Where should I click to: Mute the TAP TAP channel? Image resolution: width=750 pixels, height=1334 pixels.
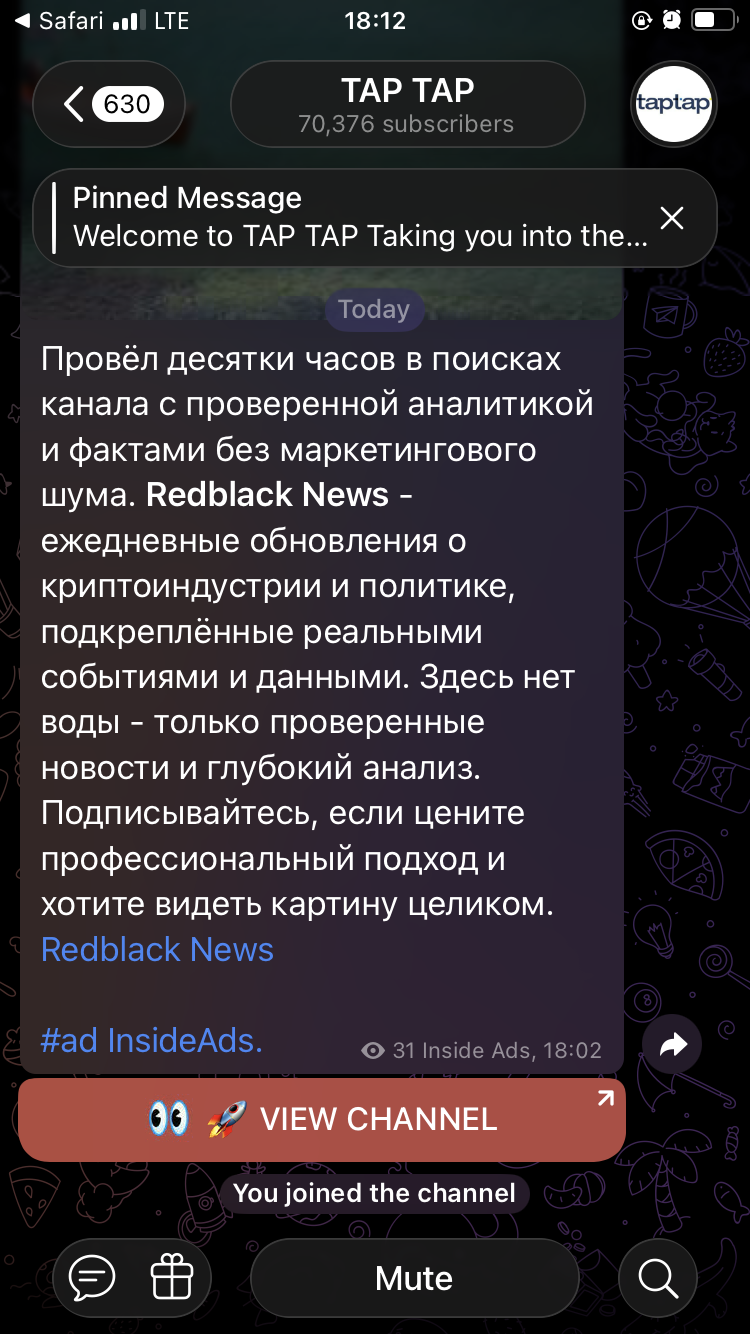(414, 1278)
